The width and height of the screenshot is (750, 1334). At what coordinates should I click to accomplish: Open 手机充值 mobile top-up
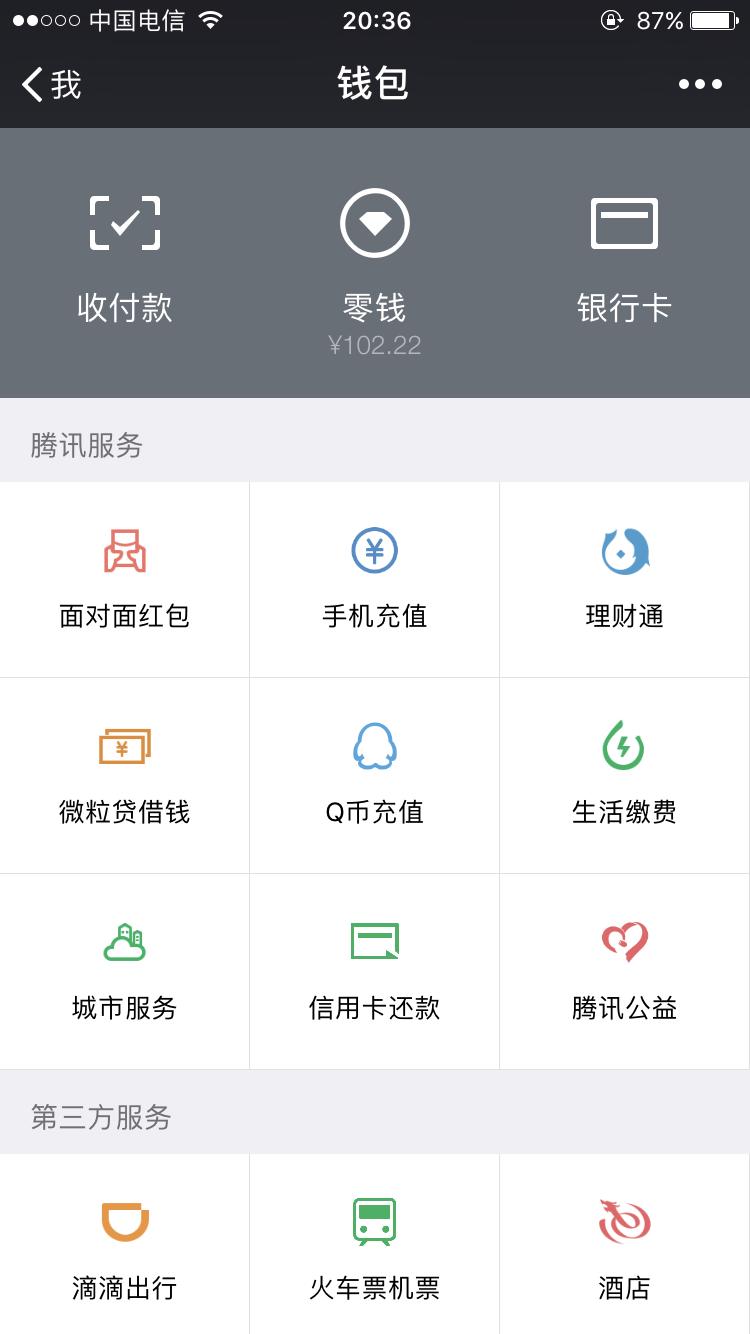375,578
